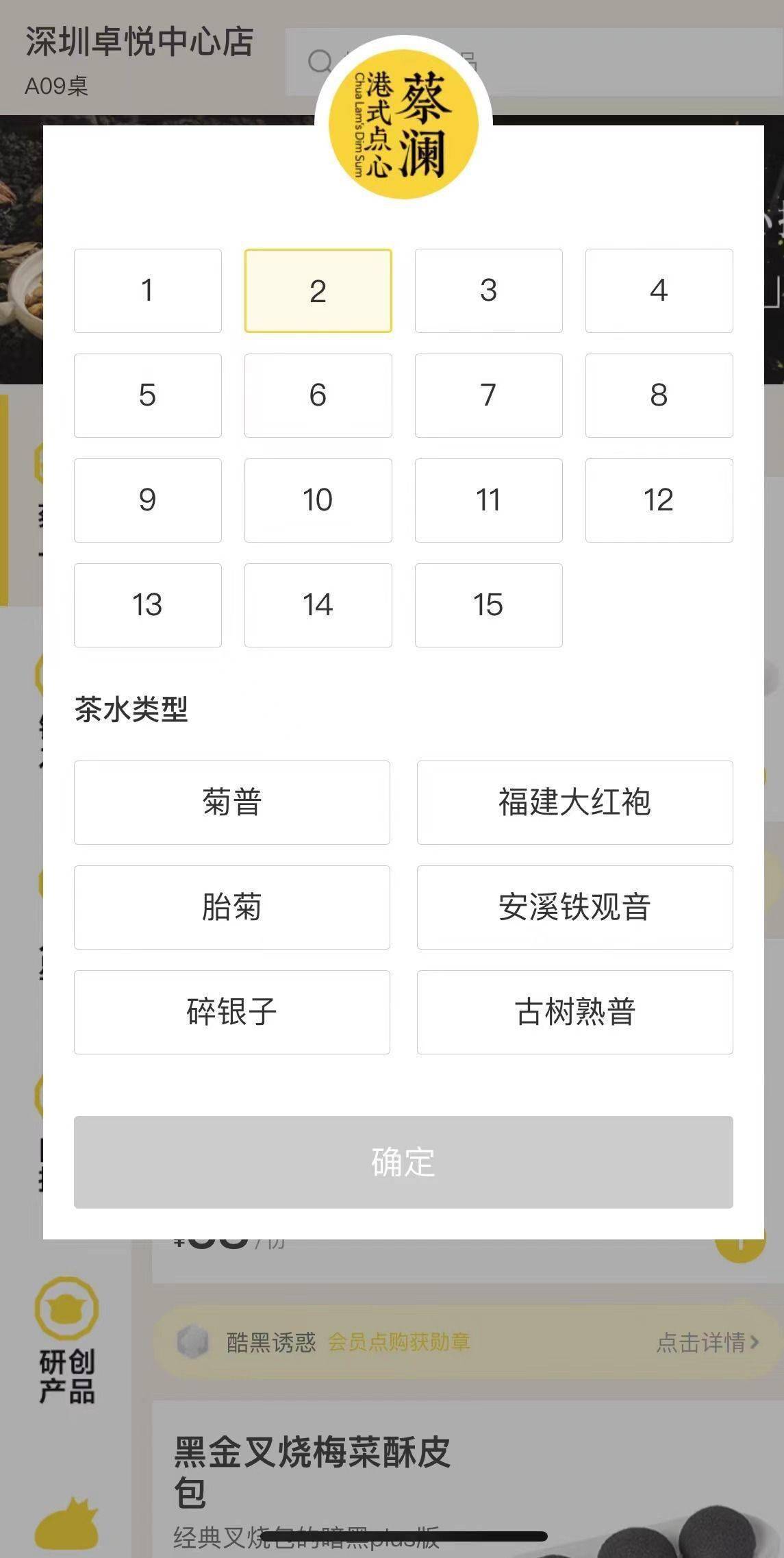Pick 胎菊 as the tea
Viewport: 784px width, 1558px height.
(231, 907)
